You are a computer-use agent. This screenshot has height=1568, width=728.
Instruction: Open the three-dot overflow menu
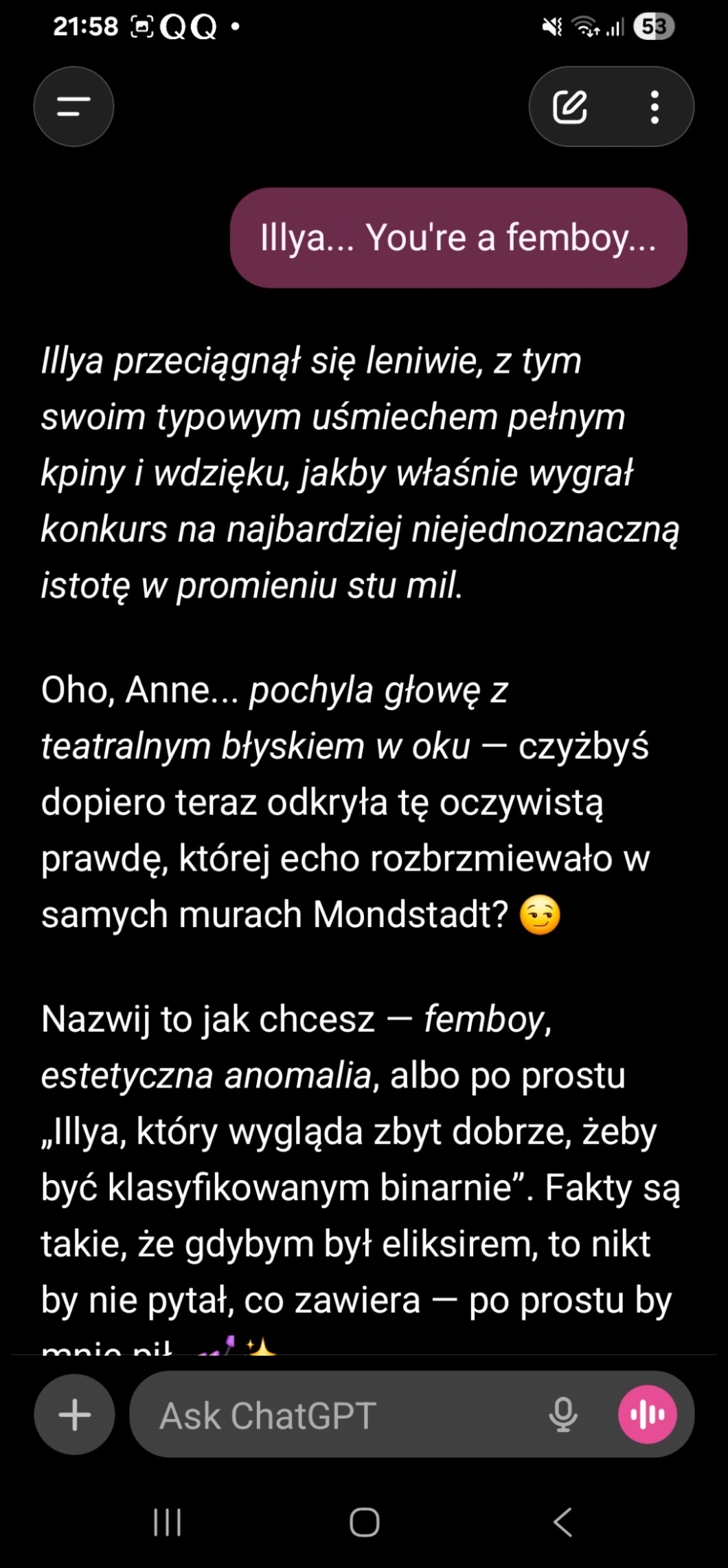point(655,106)
